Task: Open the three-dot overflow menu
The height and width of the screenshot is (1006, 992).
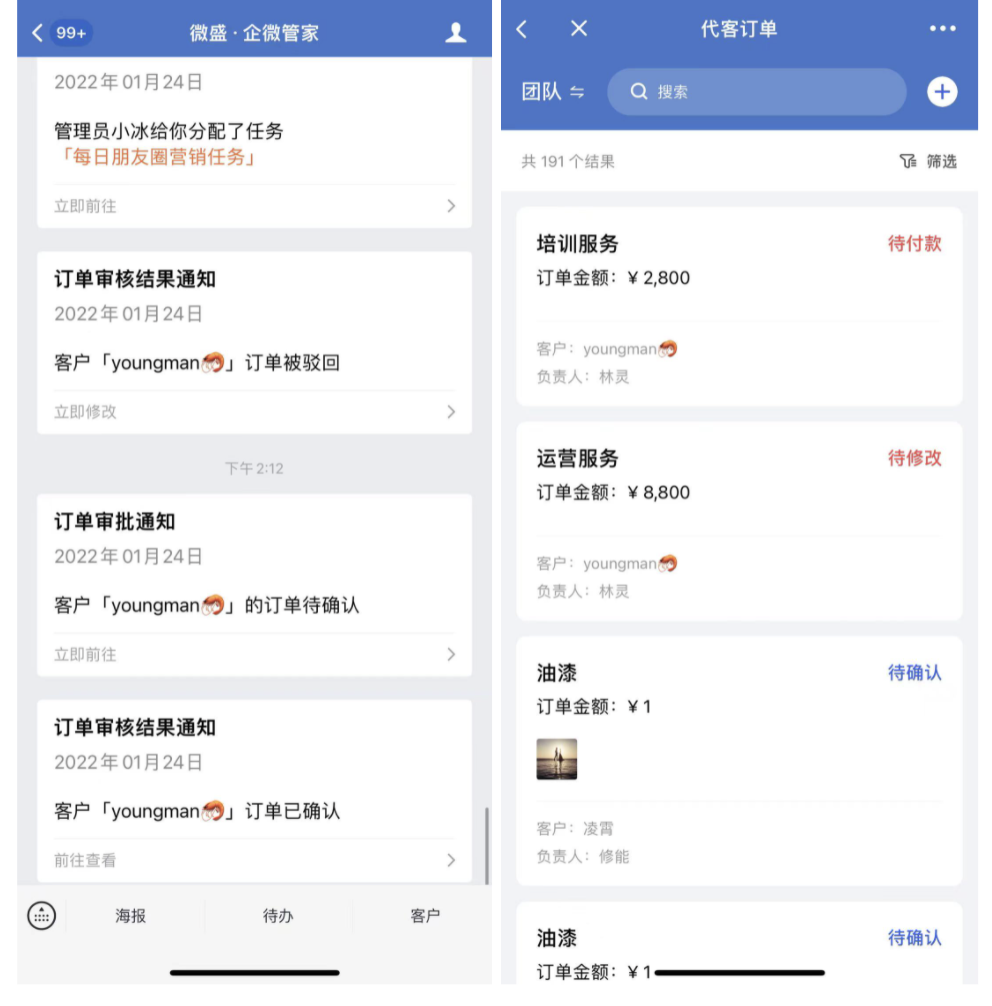Action: (942, 29)
